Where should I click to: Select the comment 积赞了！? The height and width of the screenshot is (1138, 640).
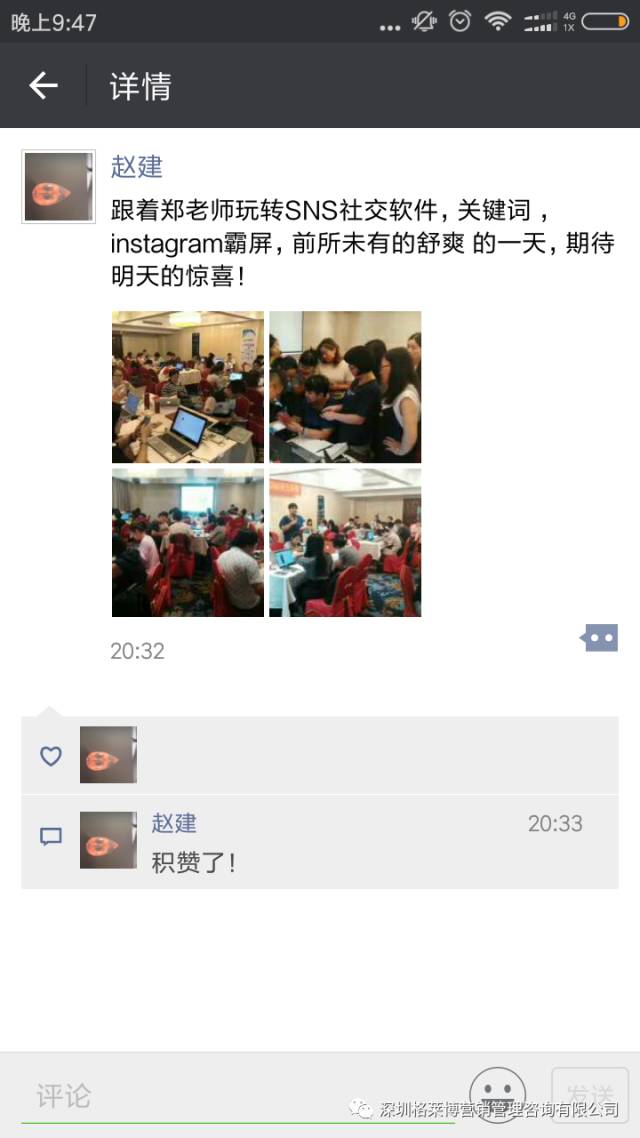[194, 862]
